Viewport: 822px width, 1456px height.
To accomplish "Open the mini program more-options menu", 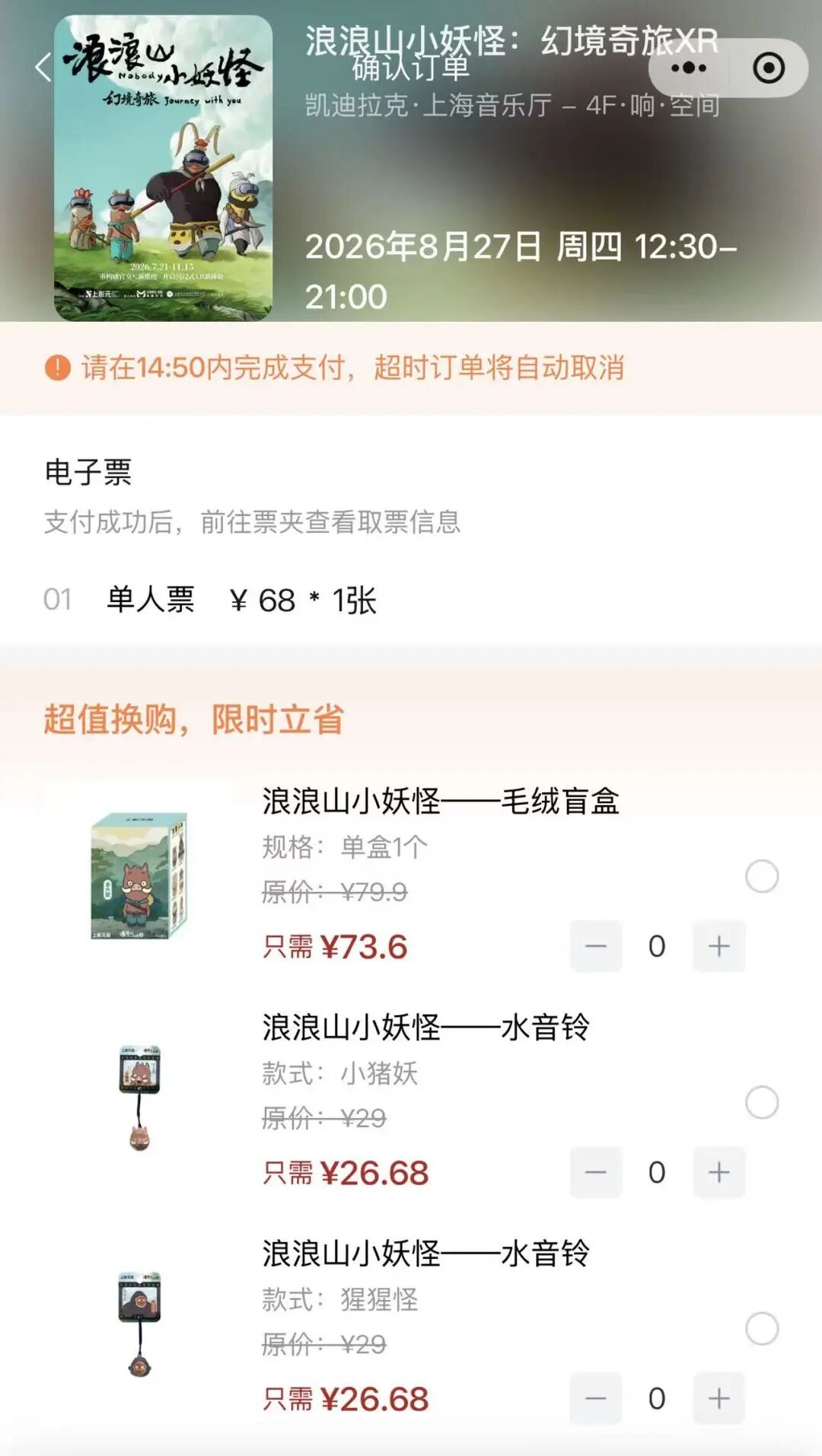I will (689, 68).
